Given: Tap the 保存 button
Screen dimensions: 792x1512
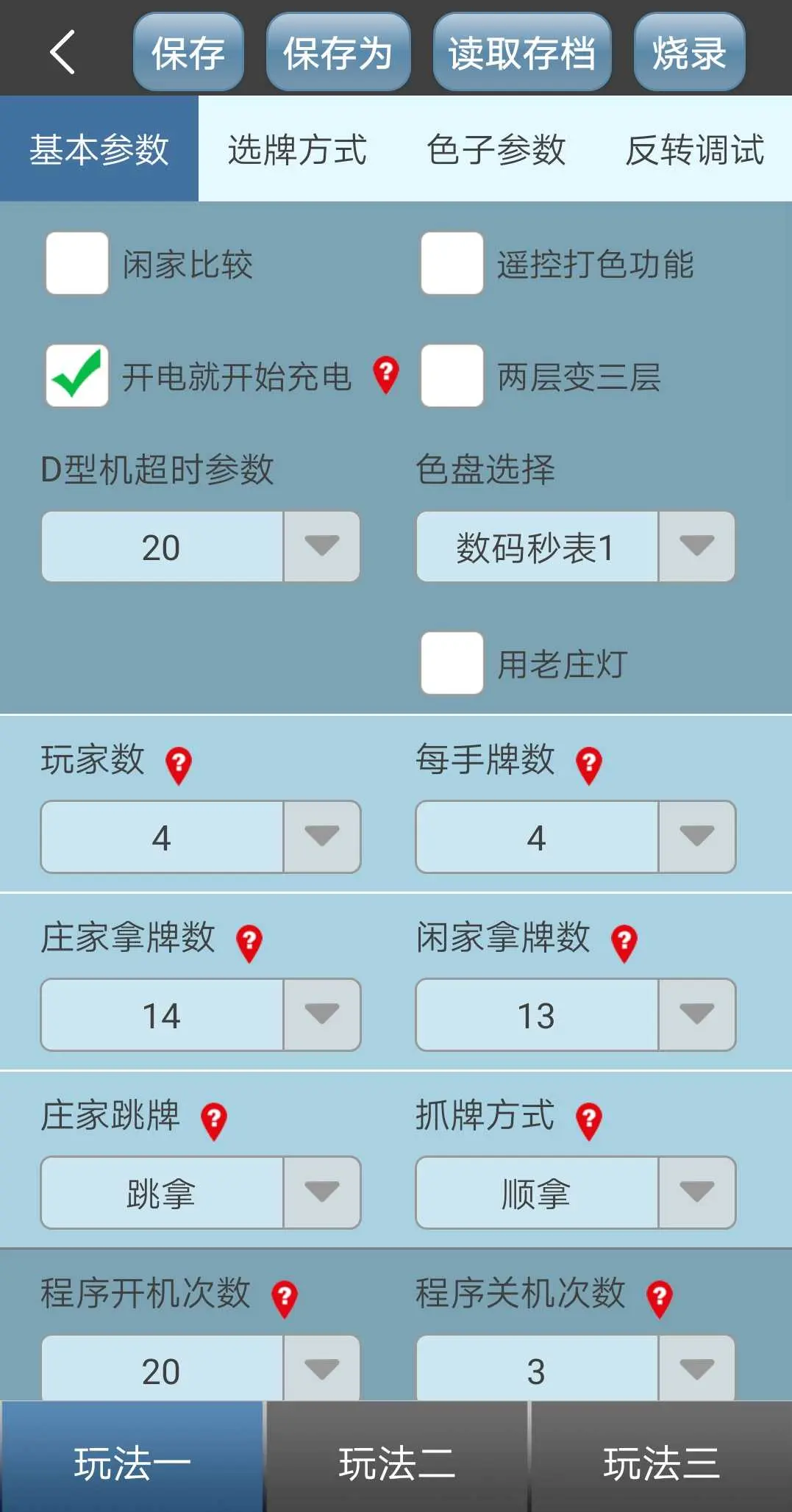Looking at the screenshot, I should (188, 52).
